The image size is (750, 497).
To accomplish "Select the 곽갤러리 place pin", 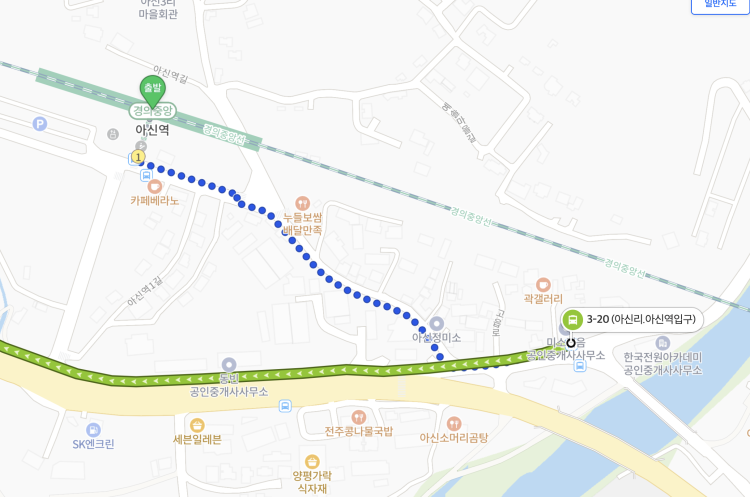I will pyautogui.click(x=543, y=285).
